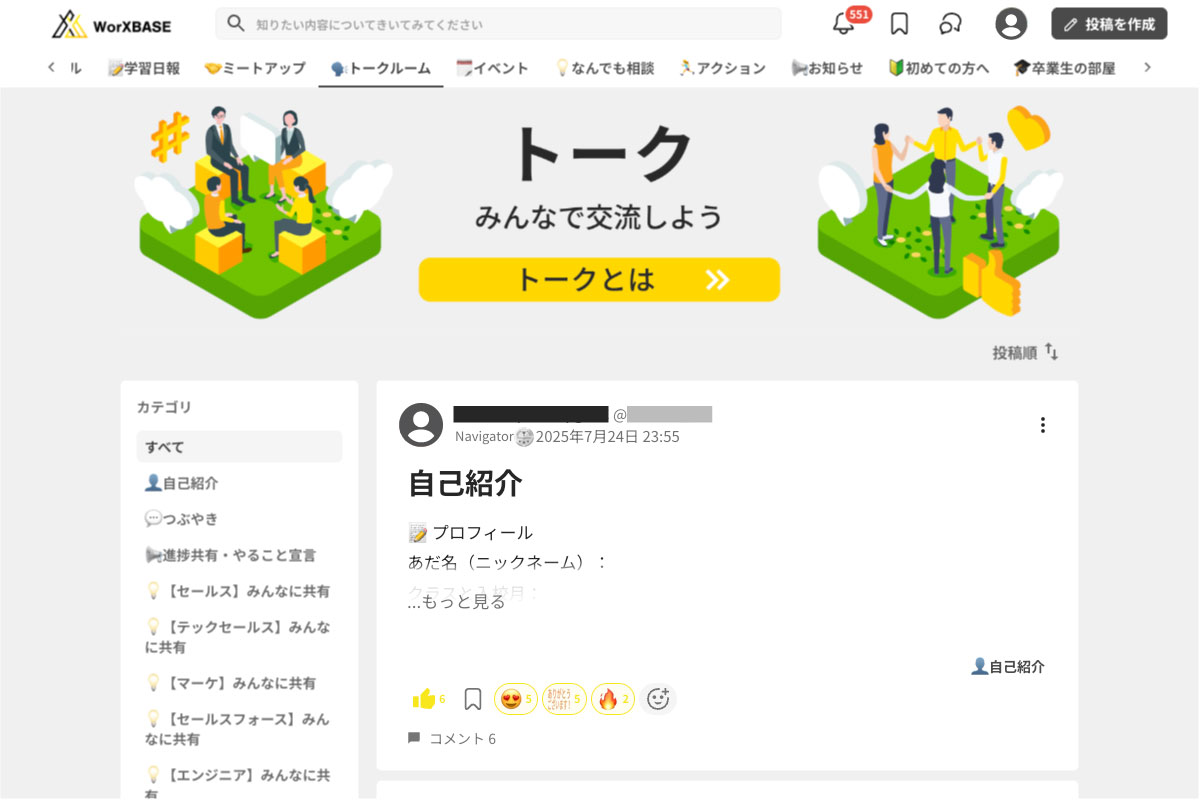Open the three-dot menu on 自己紹介 post
Screen dimensions: 1200x800
[x=1042, y=425]
